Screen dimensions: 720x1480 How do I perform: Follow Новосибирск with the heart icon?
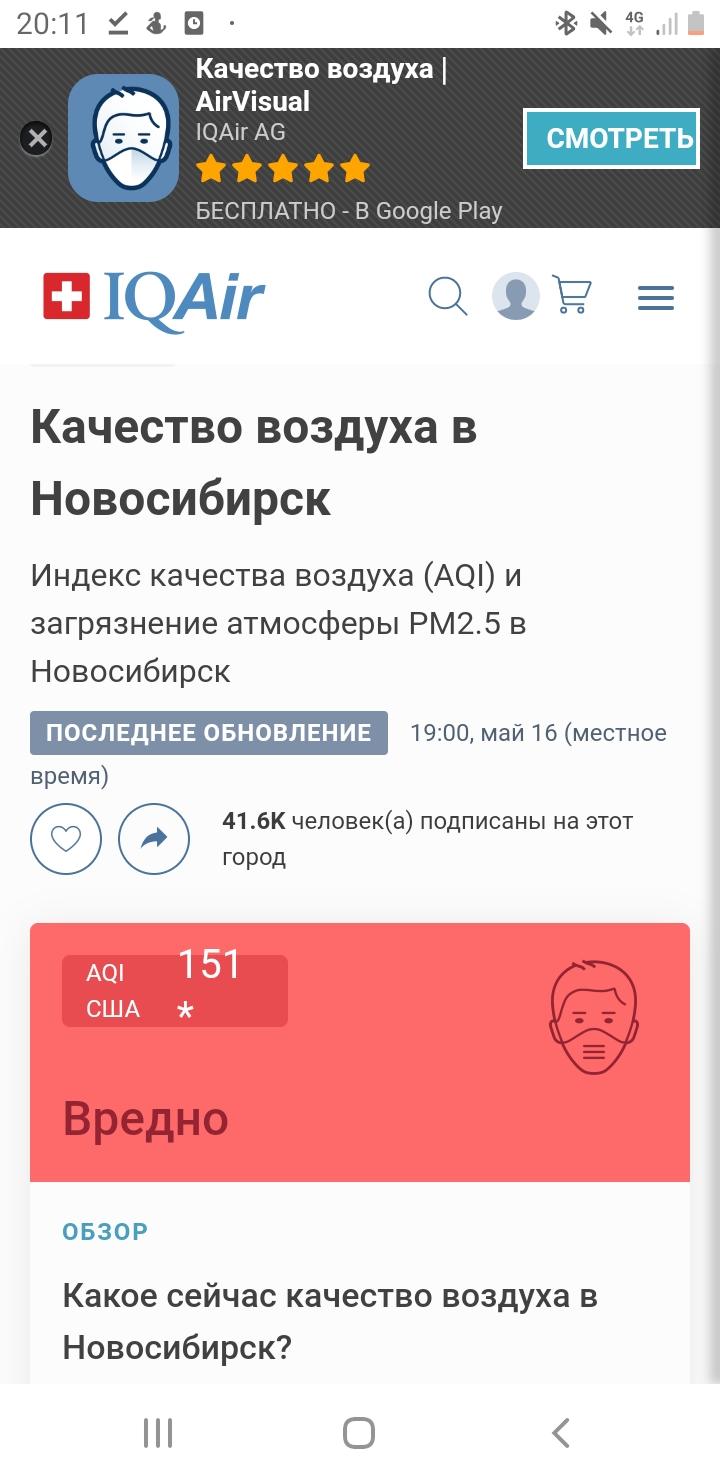click(66, 839)
